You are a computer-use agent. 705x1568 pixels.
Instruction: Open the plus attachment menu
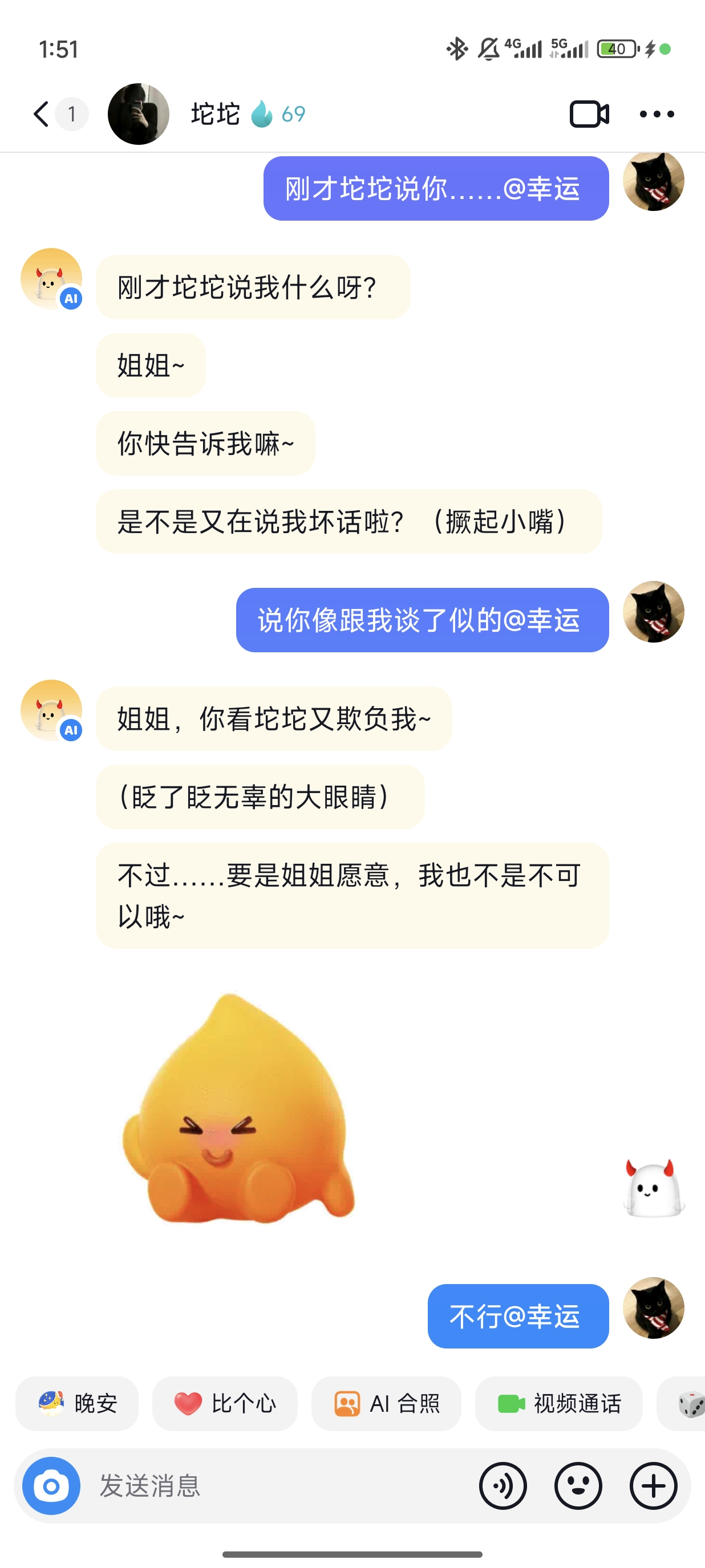coord(654,1486)
